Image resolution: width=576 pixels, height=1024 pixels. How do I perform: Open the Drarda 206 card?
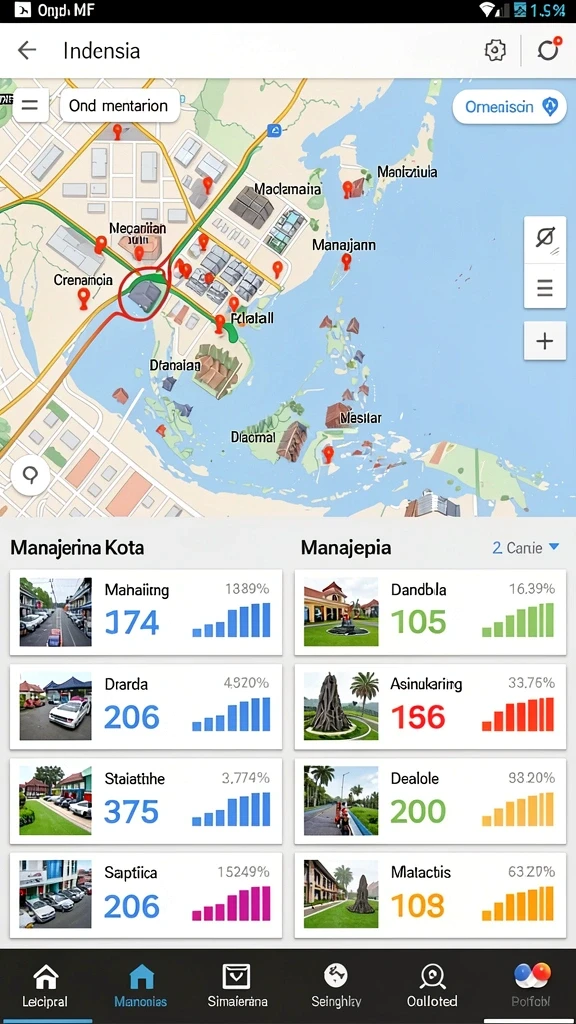(x=146, y=707)
